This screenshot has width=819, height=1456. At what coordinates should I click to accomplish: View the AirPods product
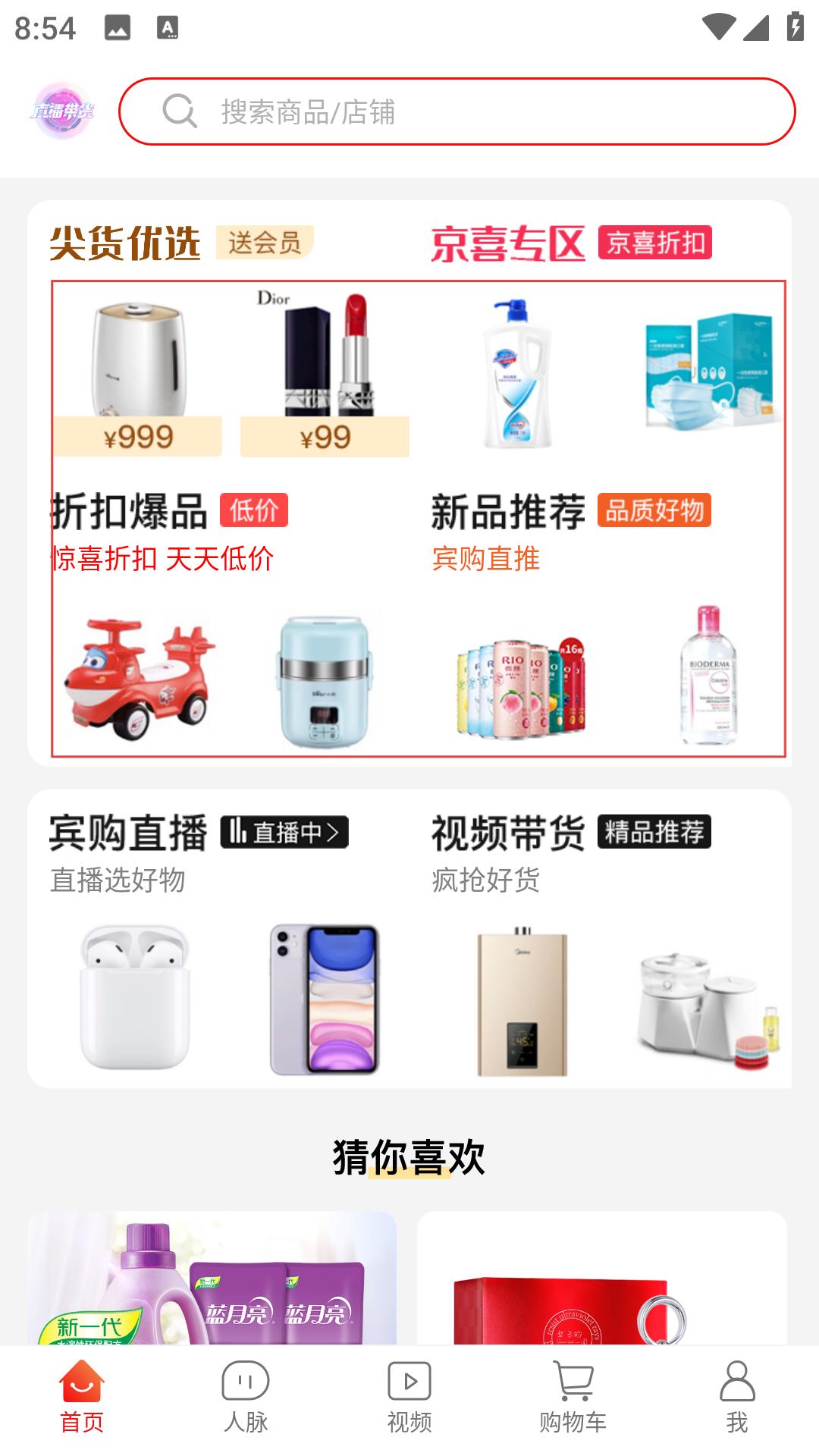pos(136,997)
